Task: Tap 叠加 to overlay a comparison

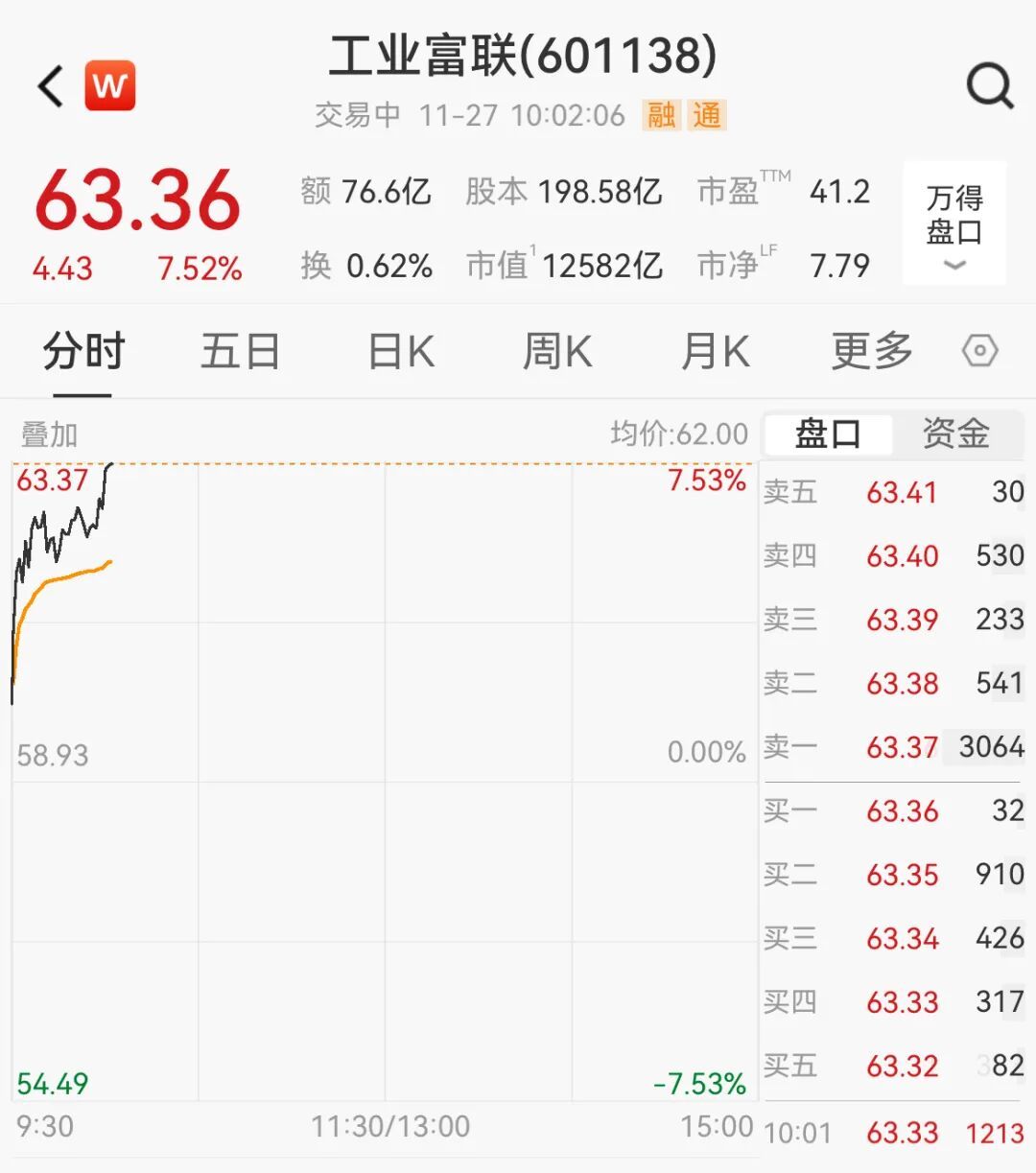Action: point(49,434)
